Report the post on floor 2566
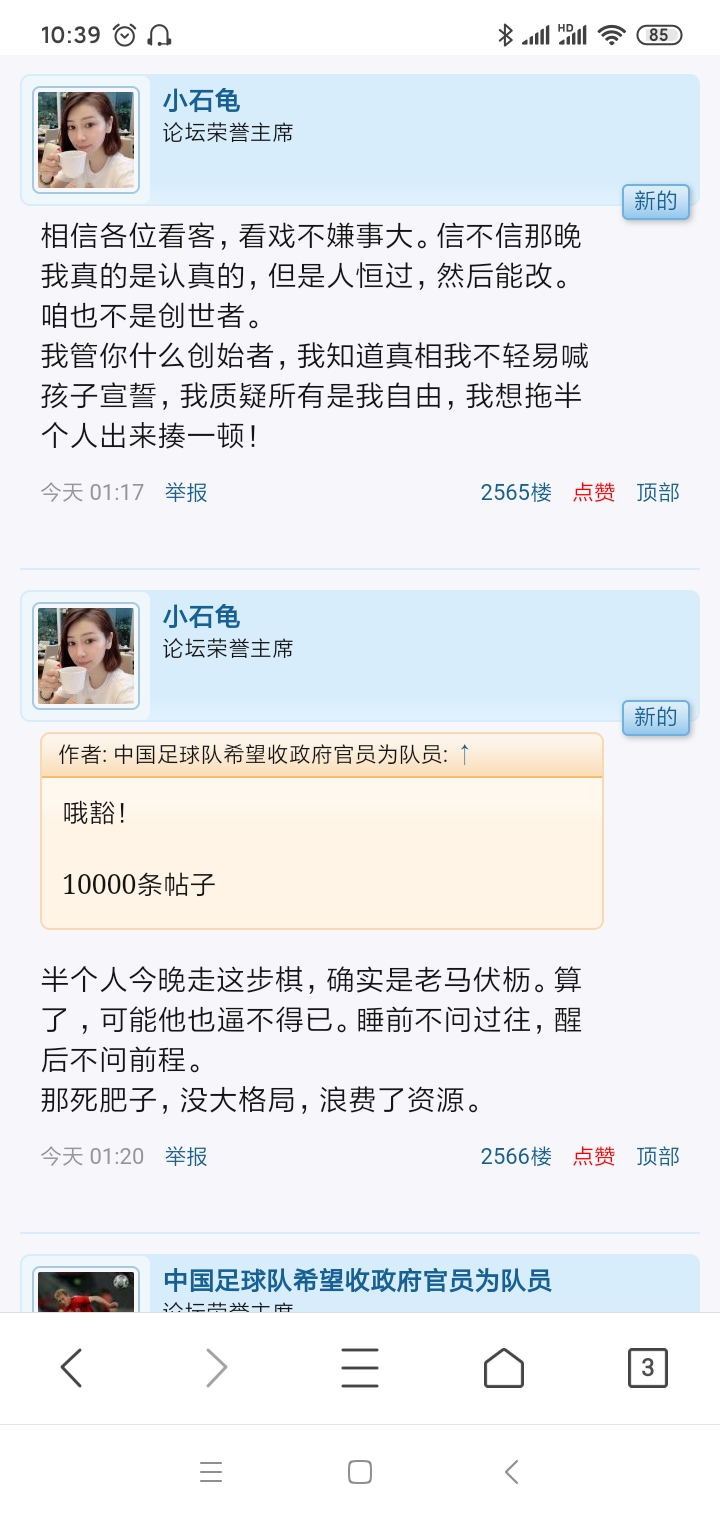 [x=186, y=1156]
